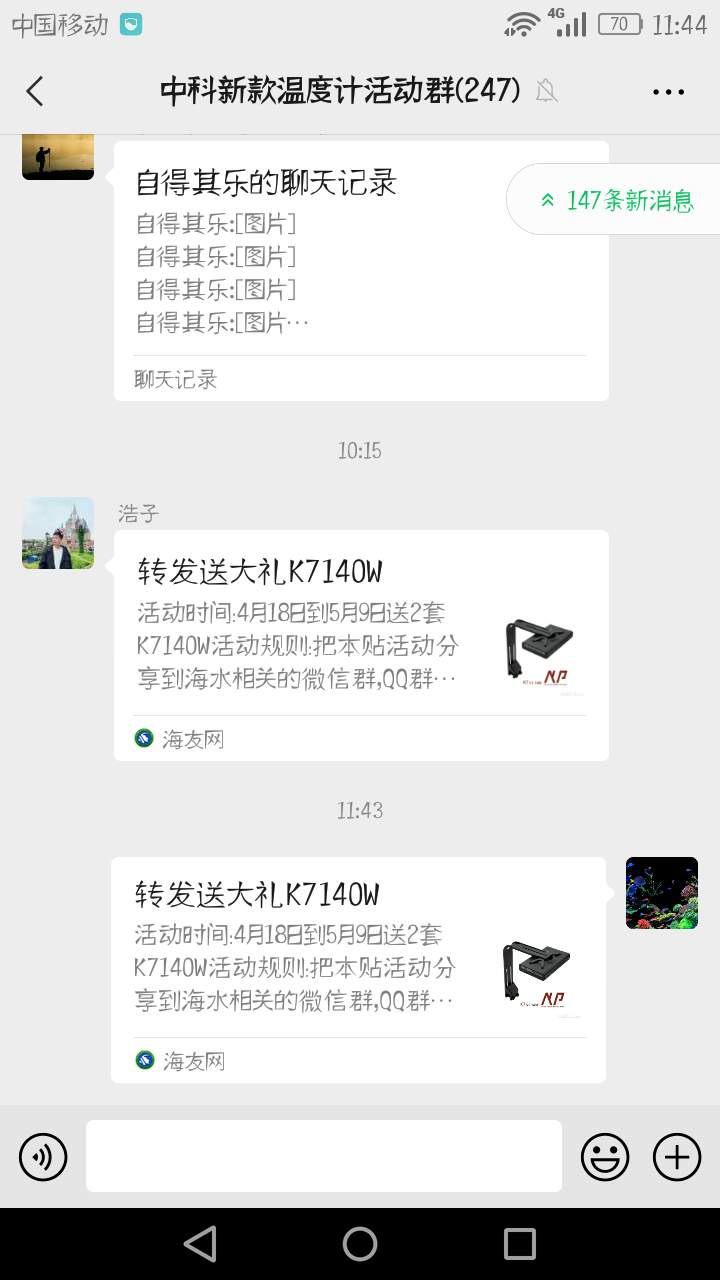Tap the avatar beside 自得其乐的聊天记录
The image size is (720, 1280).
click(x=58, y=155)
